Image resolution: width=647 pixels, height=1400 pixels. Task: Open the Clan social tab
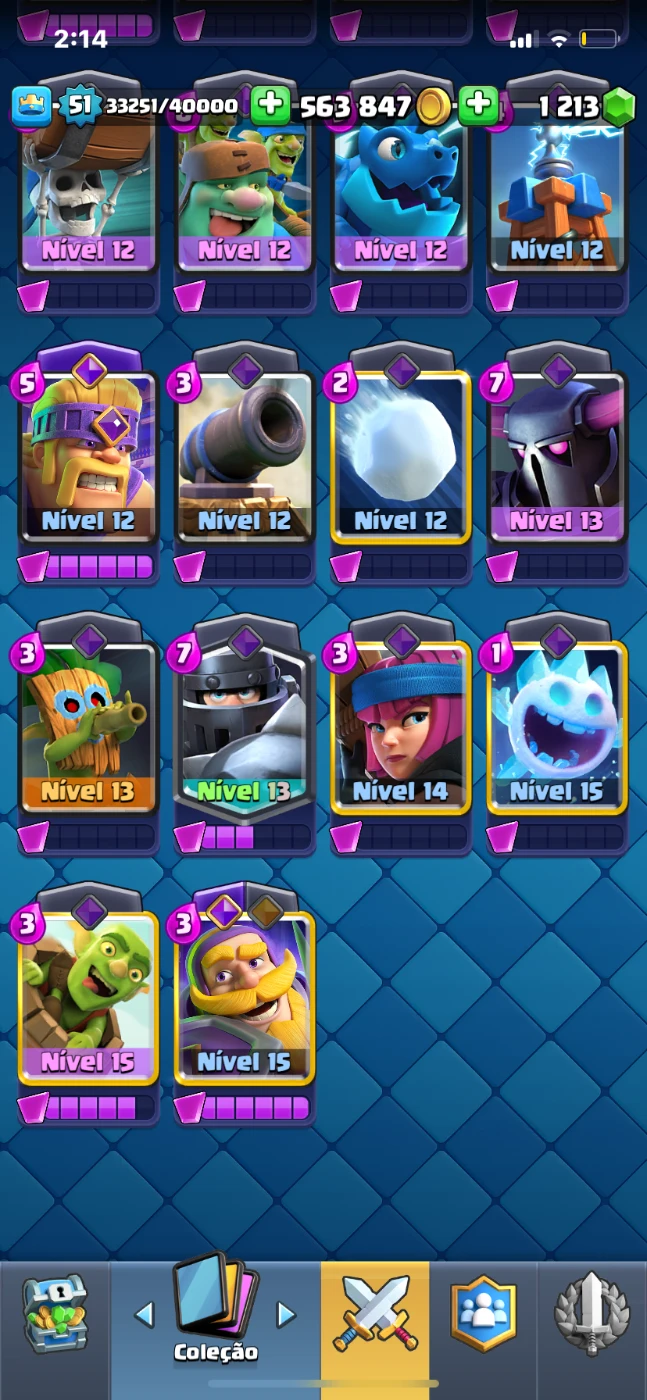pos(483,1314)
